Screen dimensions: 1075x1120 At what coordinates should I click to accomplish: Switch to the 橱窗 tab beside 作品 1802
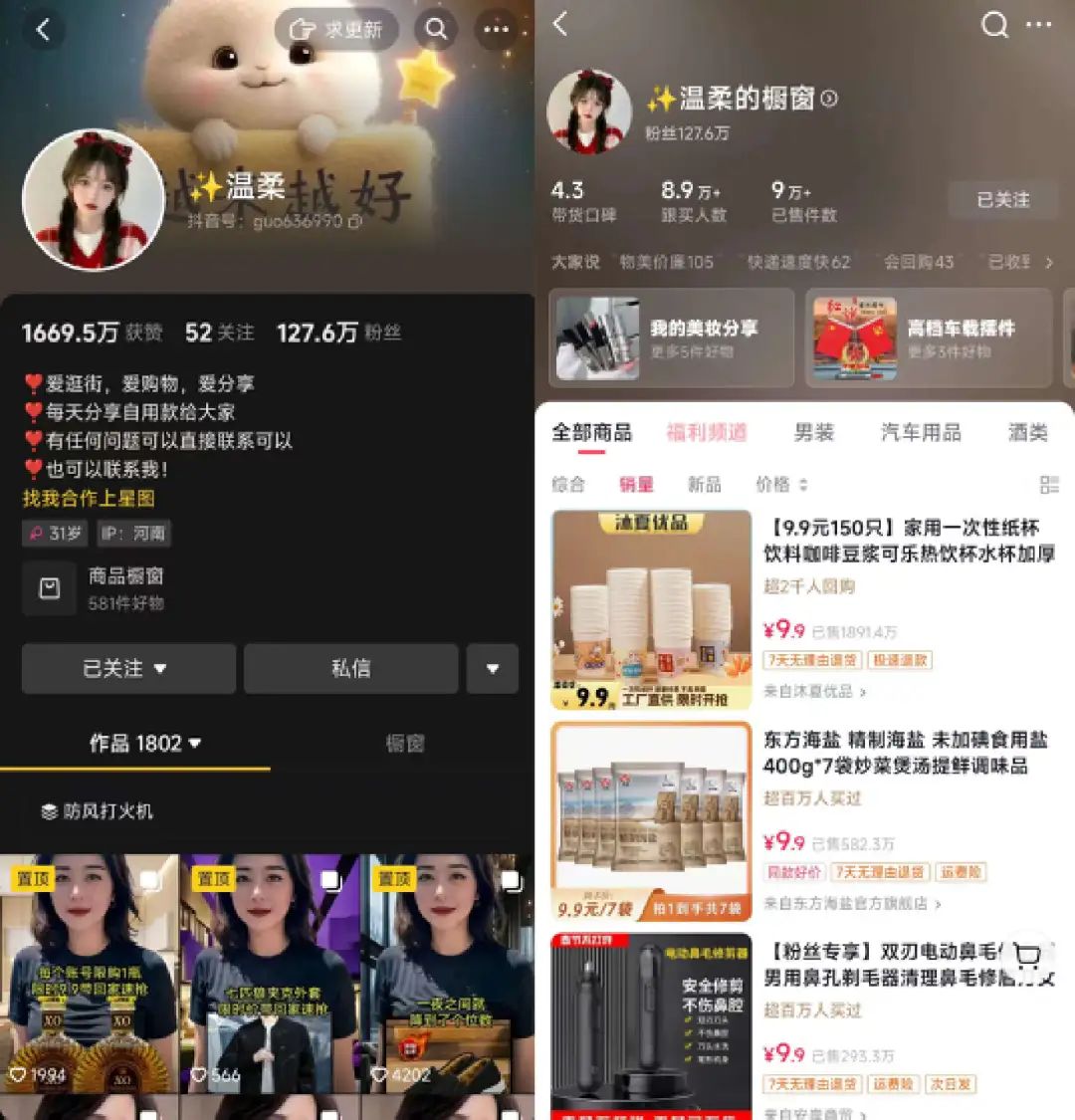click(x=404, y=743)
